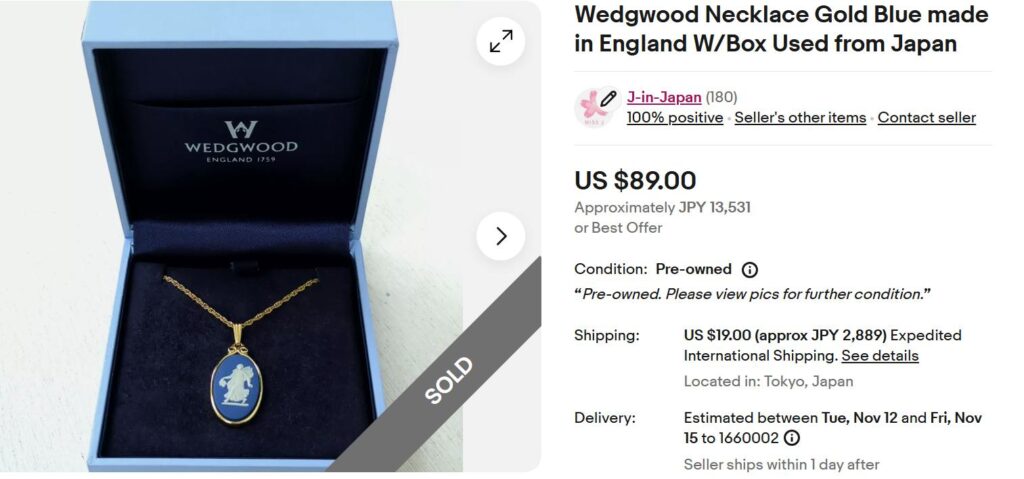
Task: View the 100% positive feedback
Action: coord(674,118)
